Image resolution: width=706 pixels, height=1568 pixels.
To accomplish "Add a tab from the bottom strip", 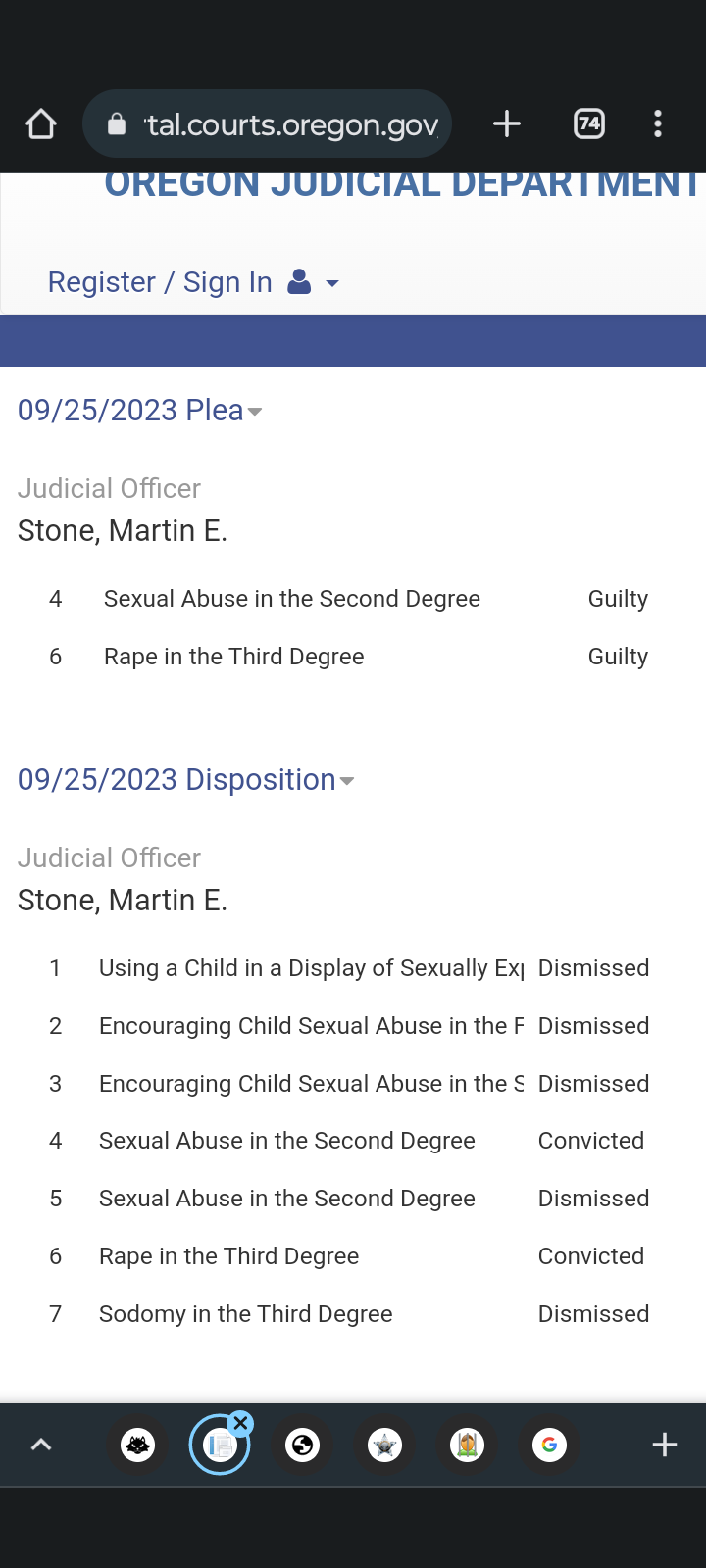I will point(665,1445).
